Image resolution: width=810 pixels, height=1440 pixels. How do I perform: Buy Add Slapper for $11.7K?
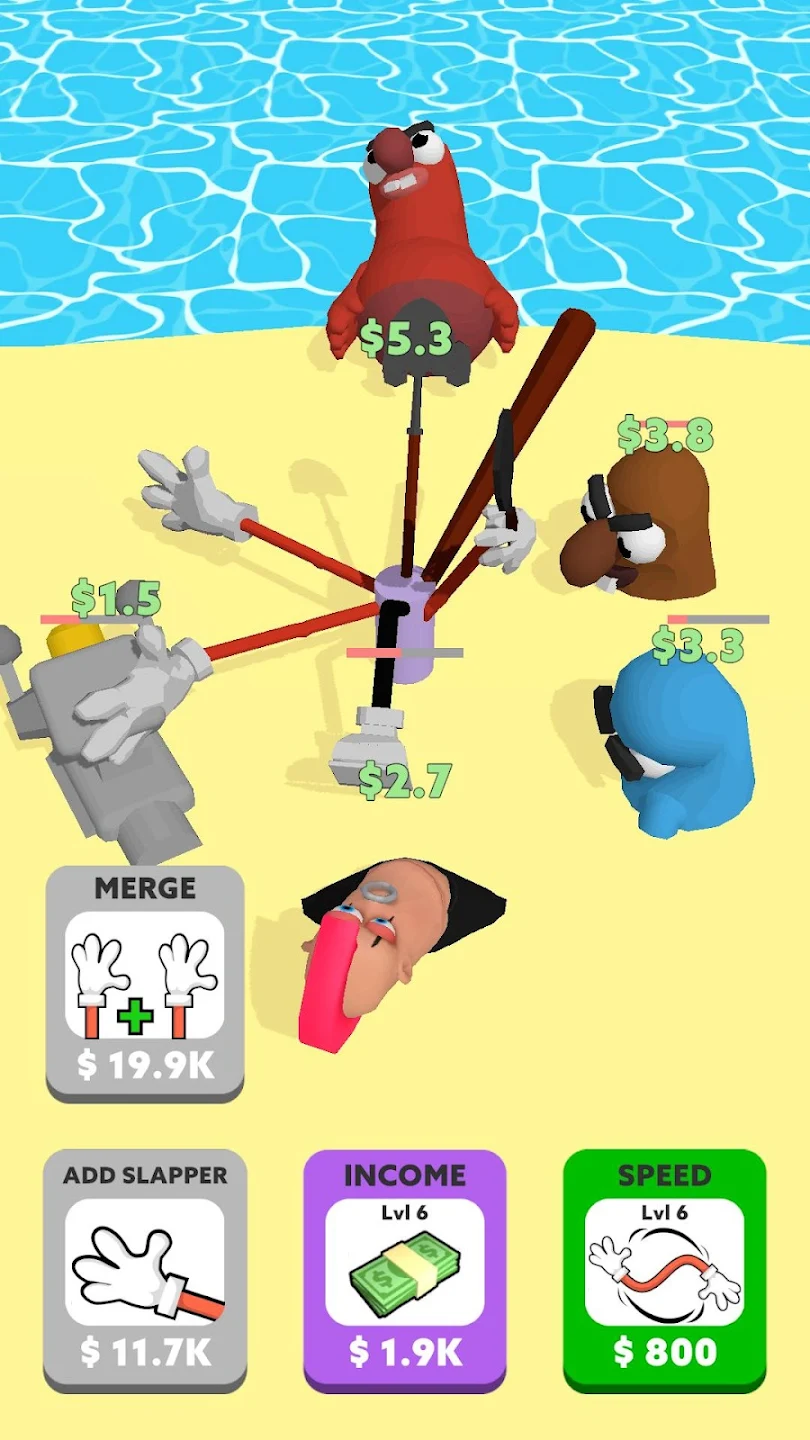coord(145,1268)
